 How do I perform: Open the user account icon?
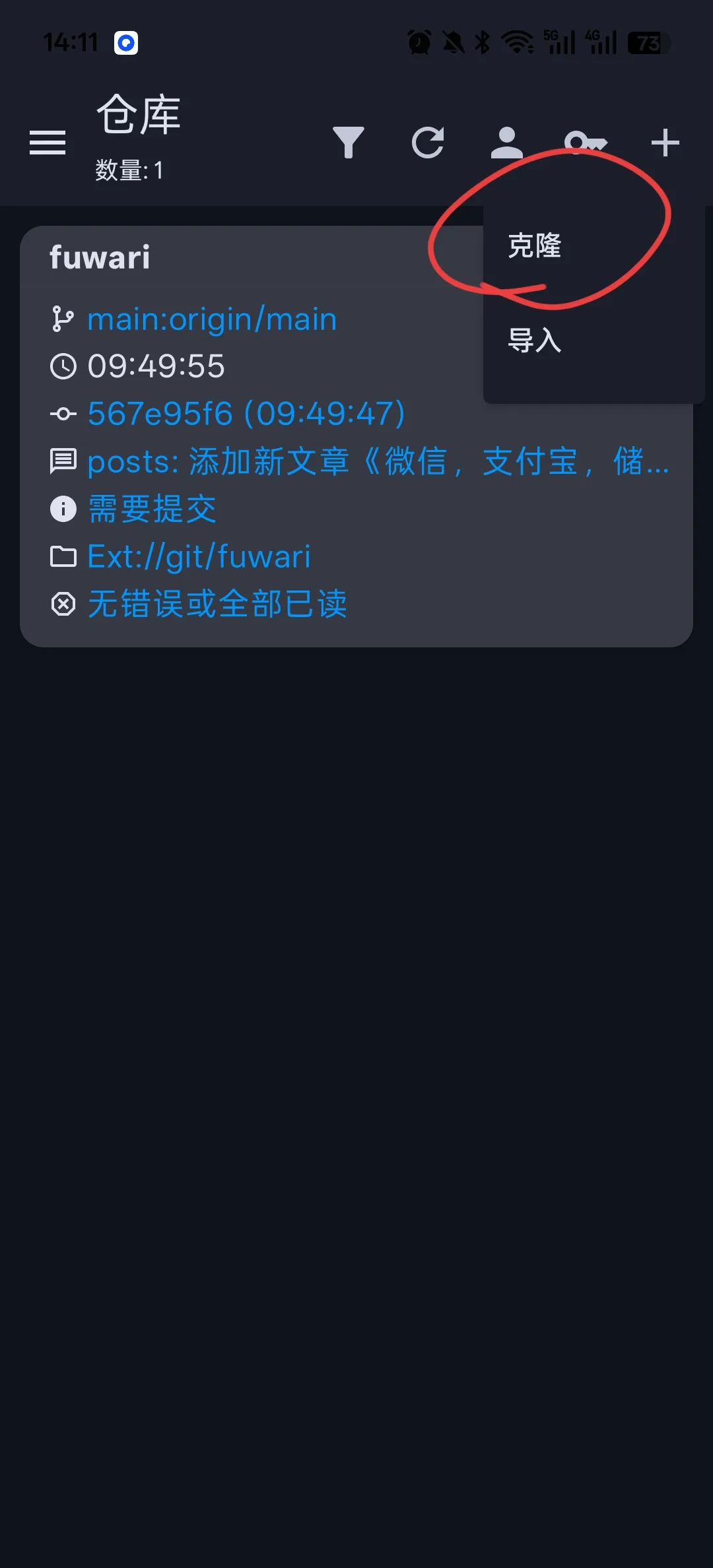[506, 143]
